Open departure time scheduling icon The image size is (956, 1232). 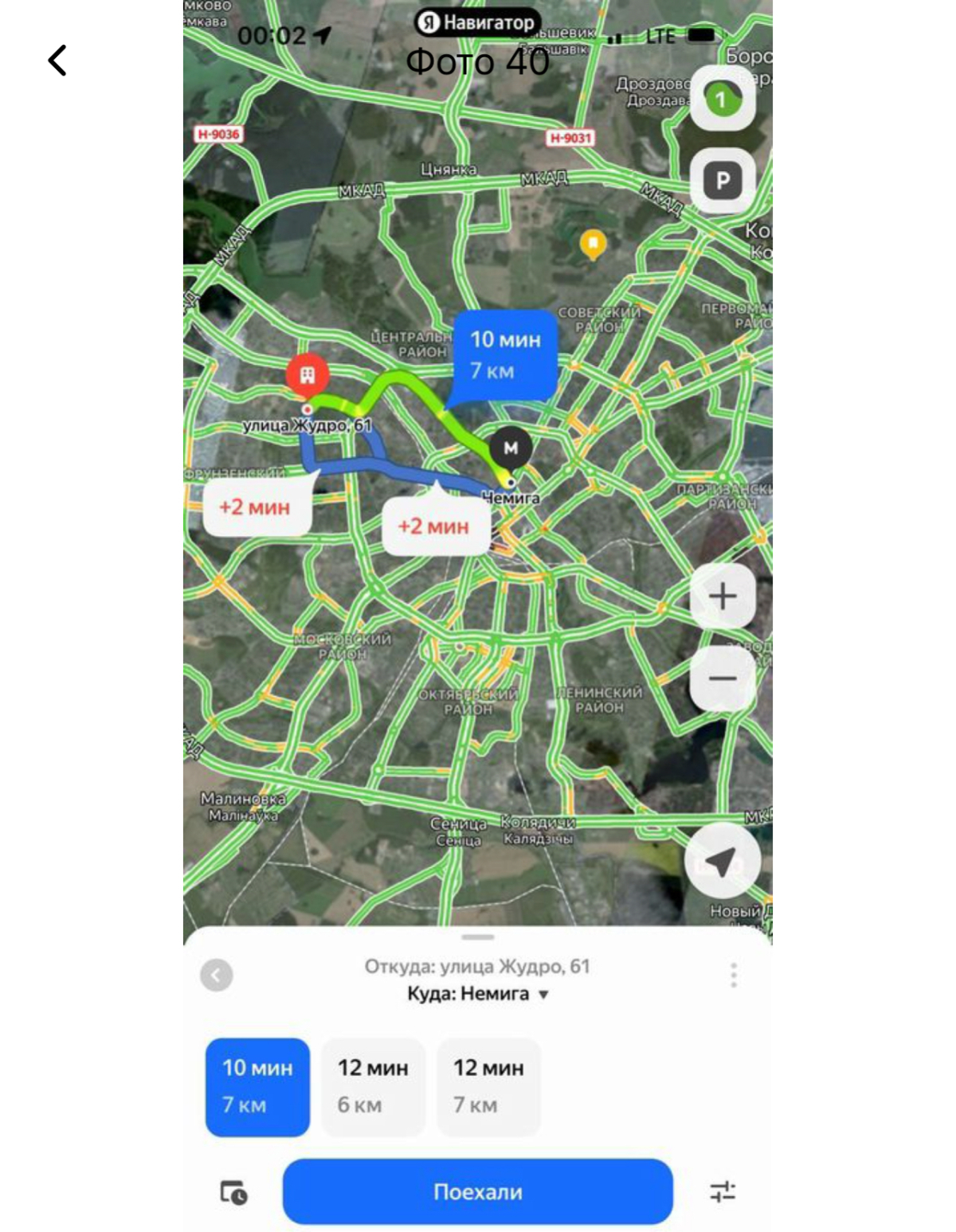click(233, 1192)
